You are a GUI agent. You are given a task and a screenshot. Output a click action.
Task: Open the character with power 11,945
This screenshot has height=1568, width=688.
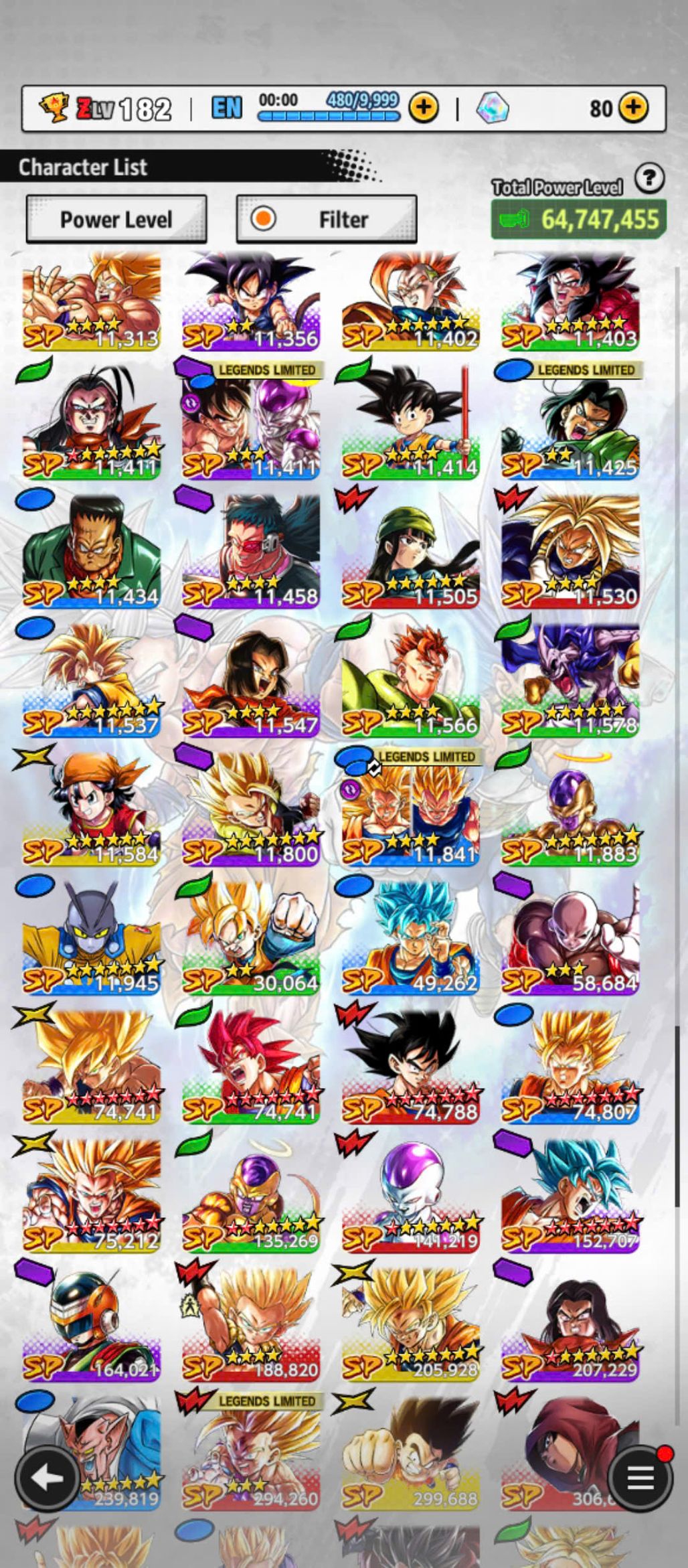(92, 937)
